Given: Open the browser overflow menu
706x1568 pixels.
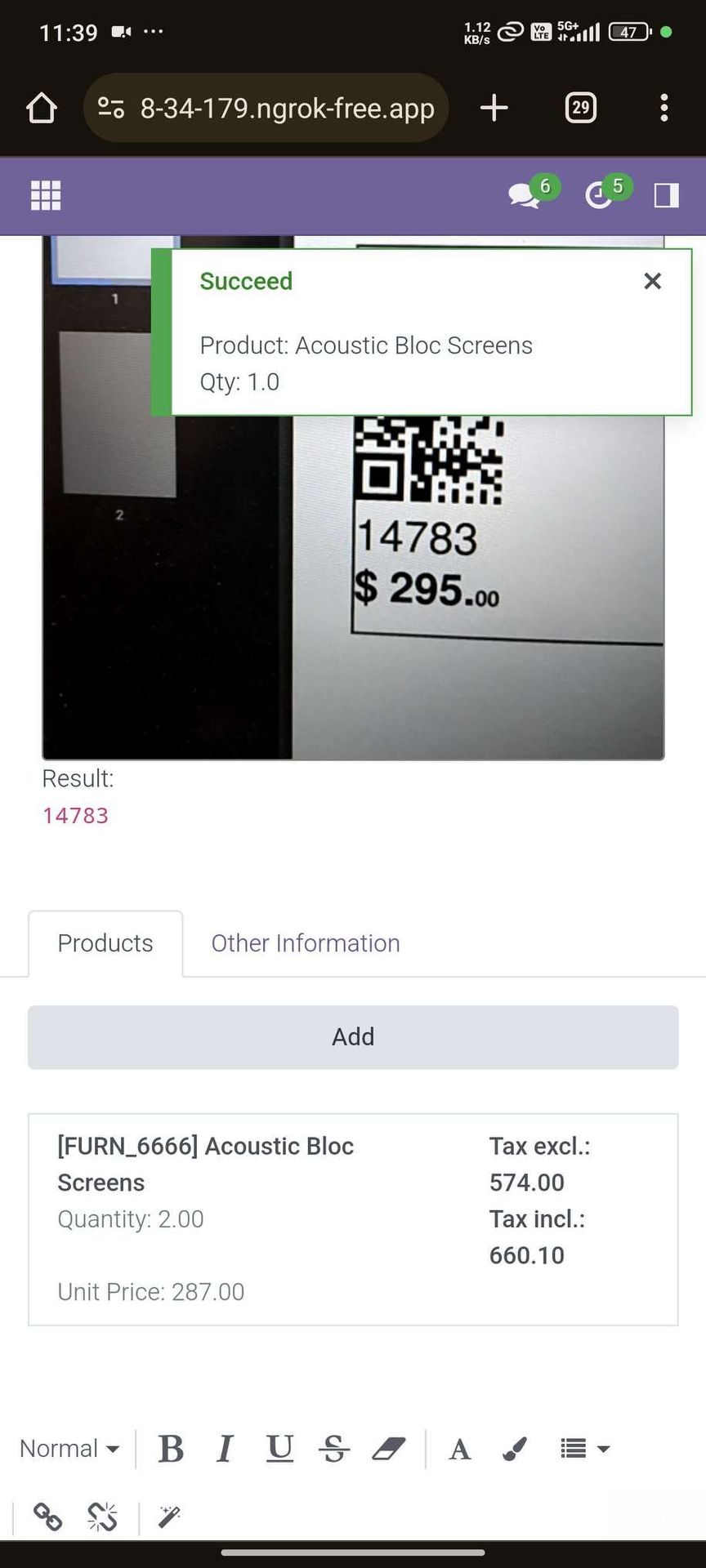Looking at the screenshot, I should point(664,108).
